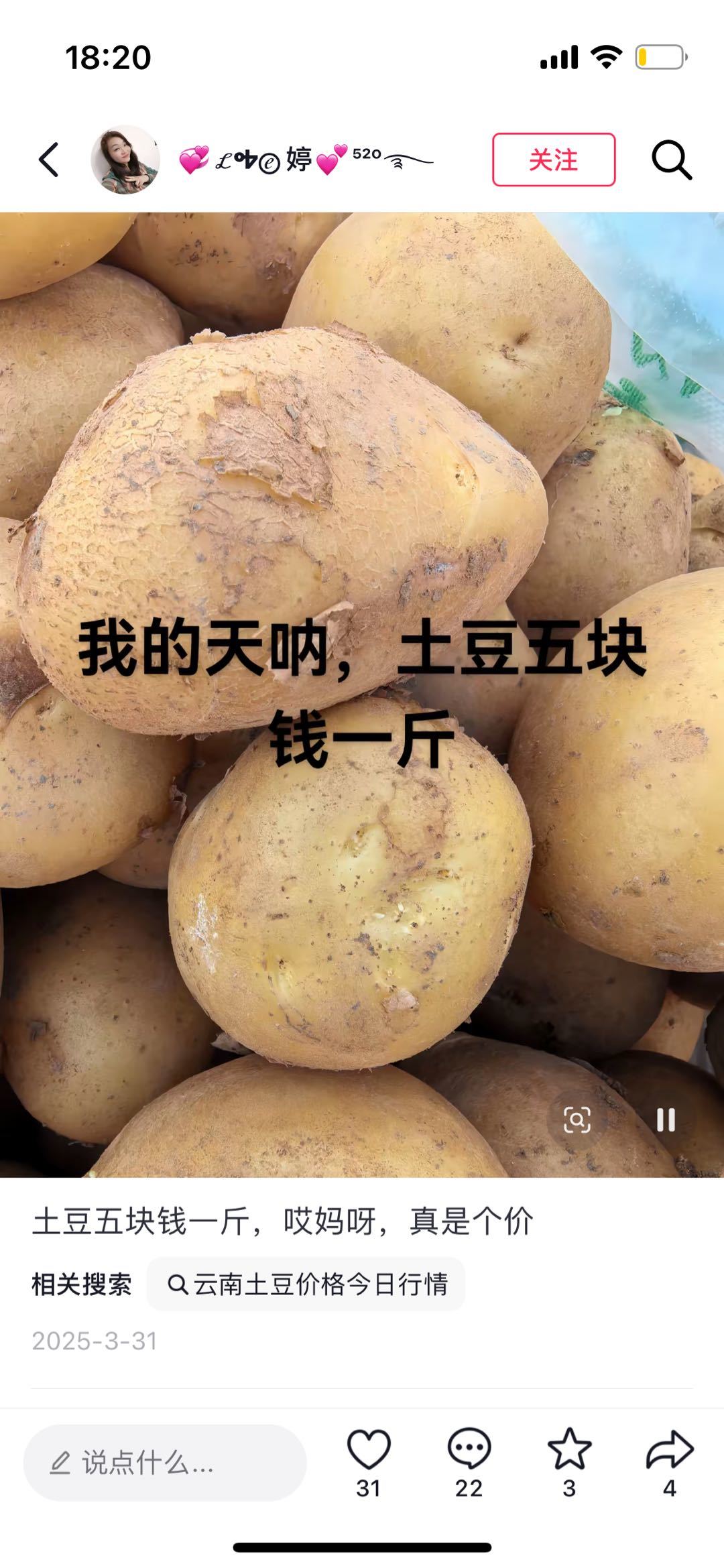This screenshot has width=724, height=1568.
Task: Open search via magnifier icon
Action: [671, 160]
